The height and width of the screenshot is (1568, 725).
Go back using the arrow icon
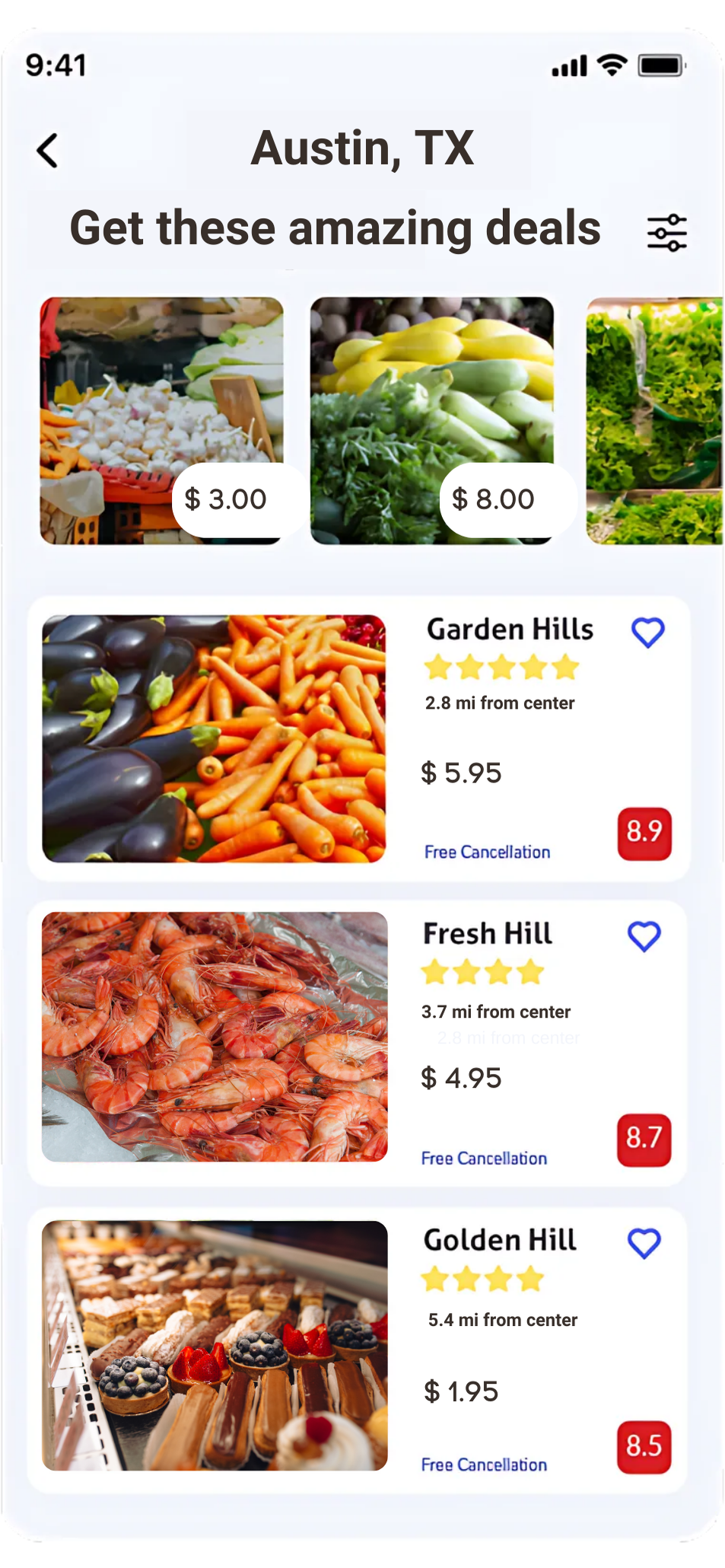(48, 151)
